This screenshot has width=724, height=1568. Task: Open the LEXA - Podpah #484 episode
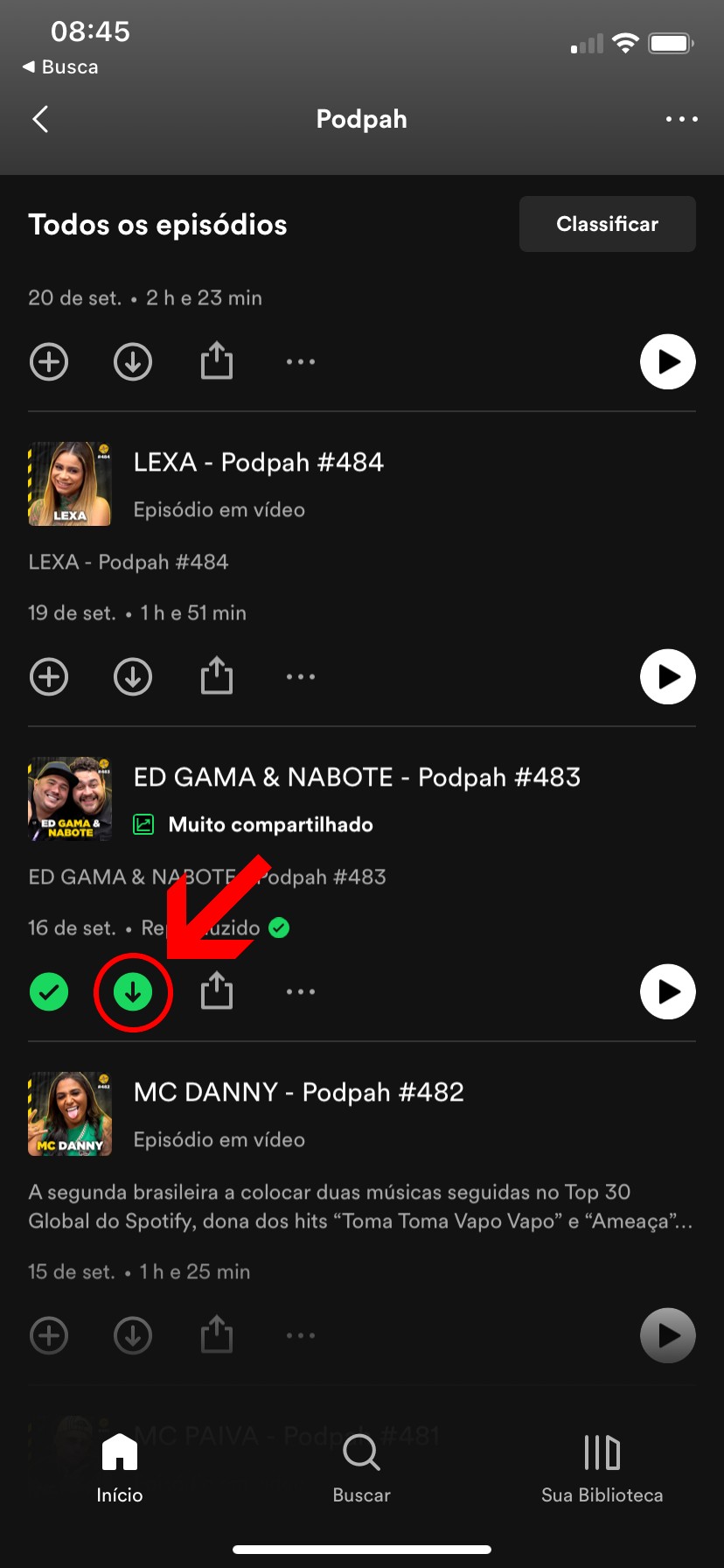[x=258, y=462]
